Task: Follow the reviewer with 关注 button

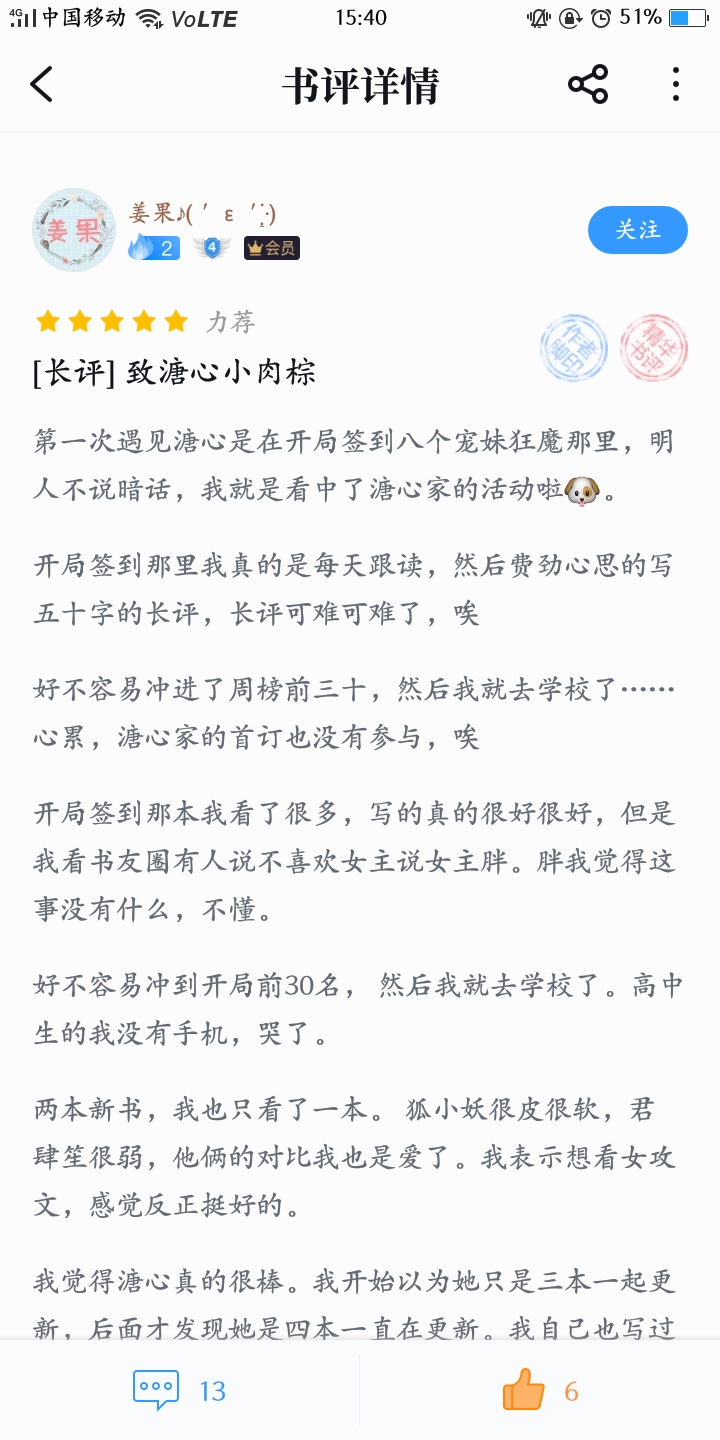Action: (x=638, y=230)
